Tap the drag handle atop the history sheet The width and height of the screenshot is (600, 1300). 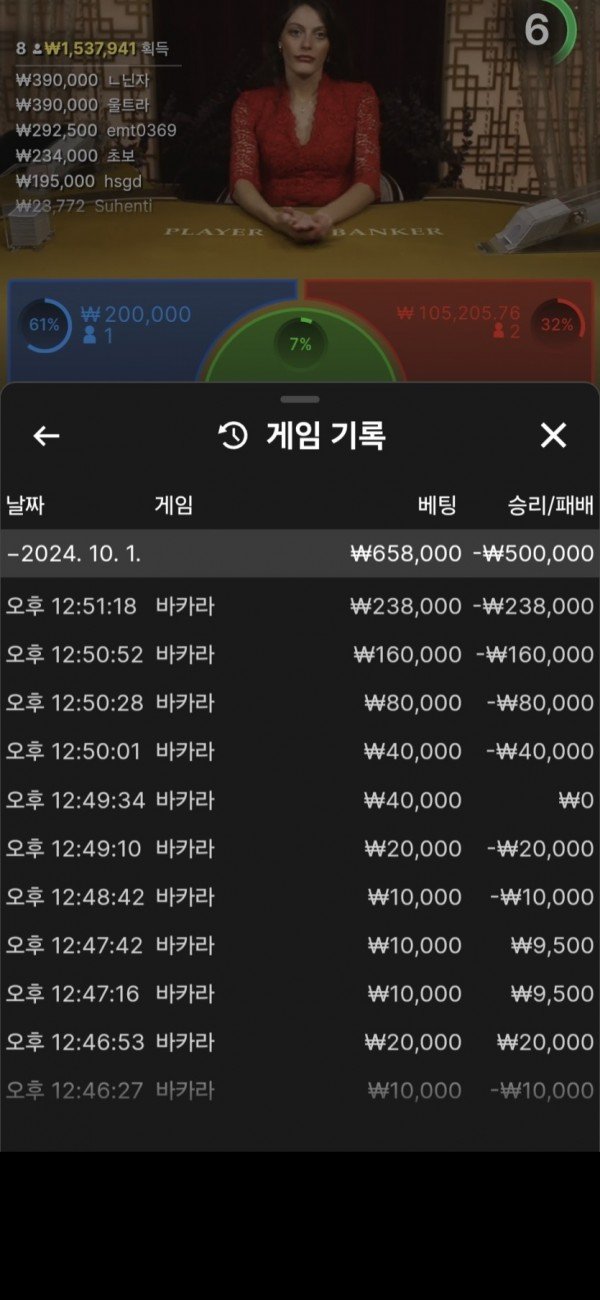point(300,399)
